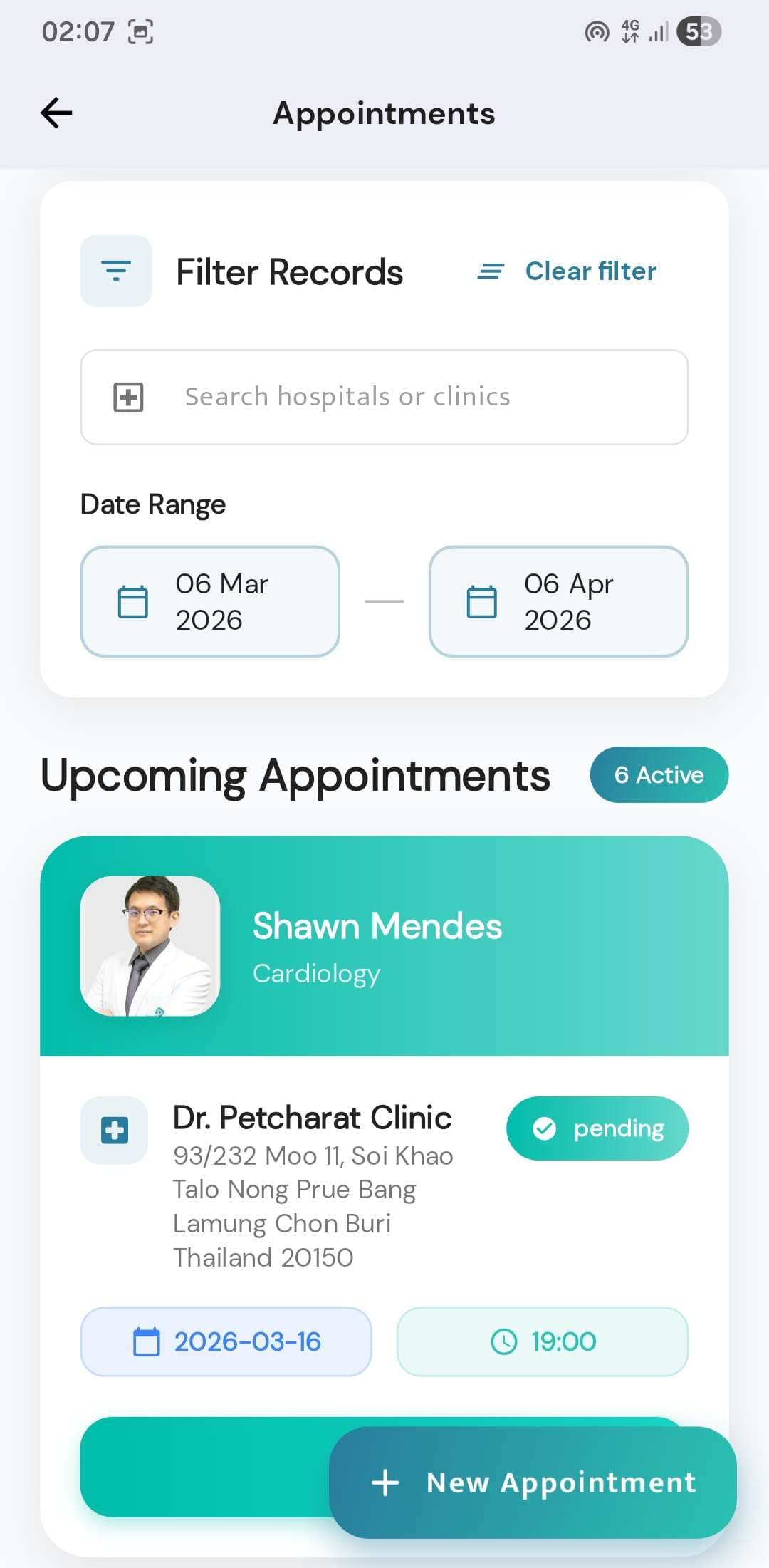Screen dimensions: 769x1568
Task: Open the start date picker showing 06 Mar 2026
Action: [210, 601]
